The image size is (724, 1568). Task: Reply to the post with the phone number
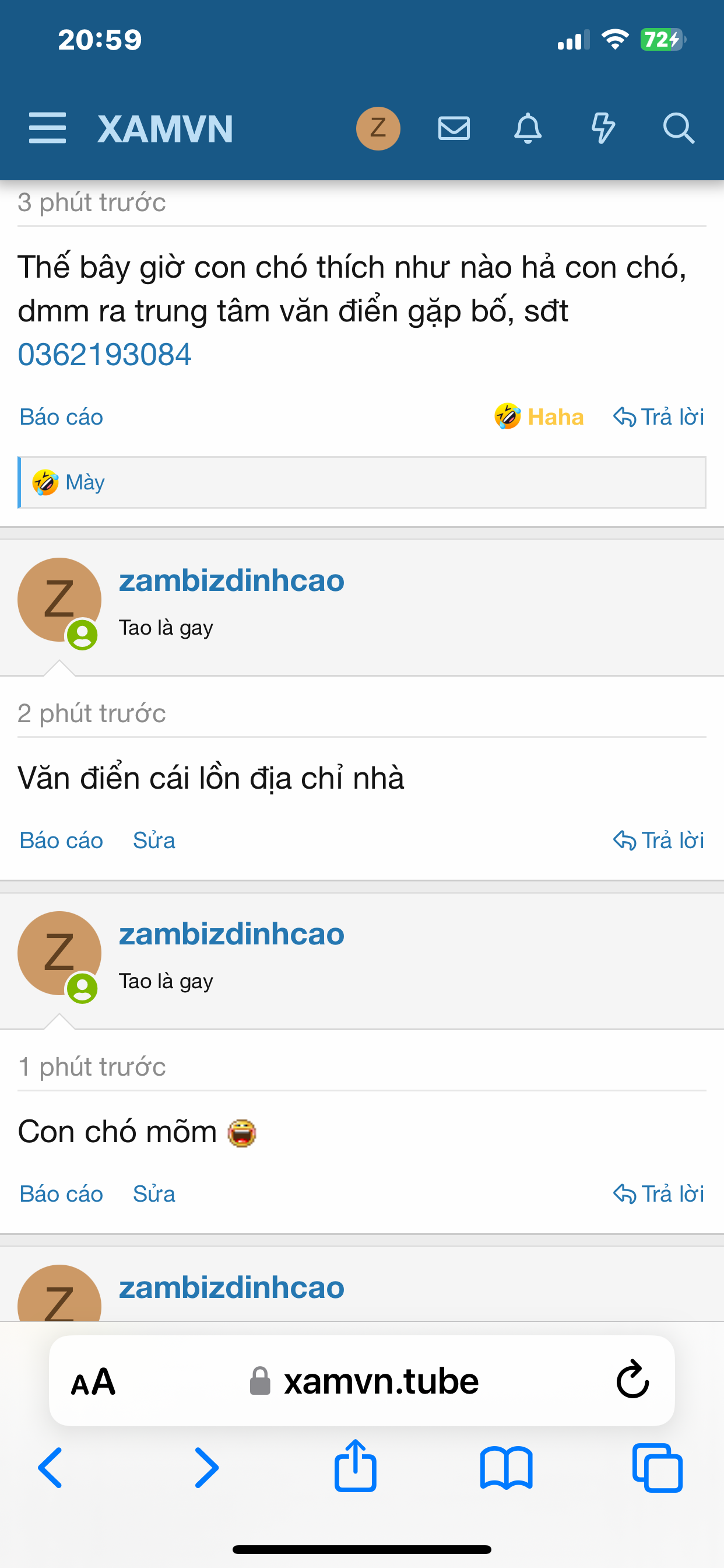point(659,417)
